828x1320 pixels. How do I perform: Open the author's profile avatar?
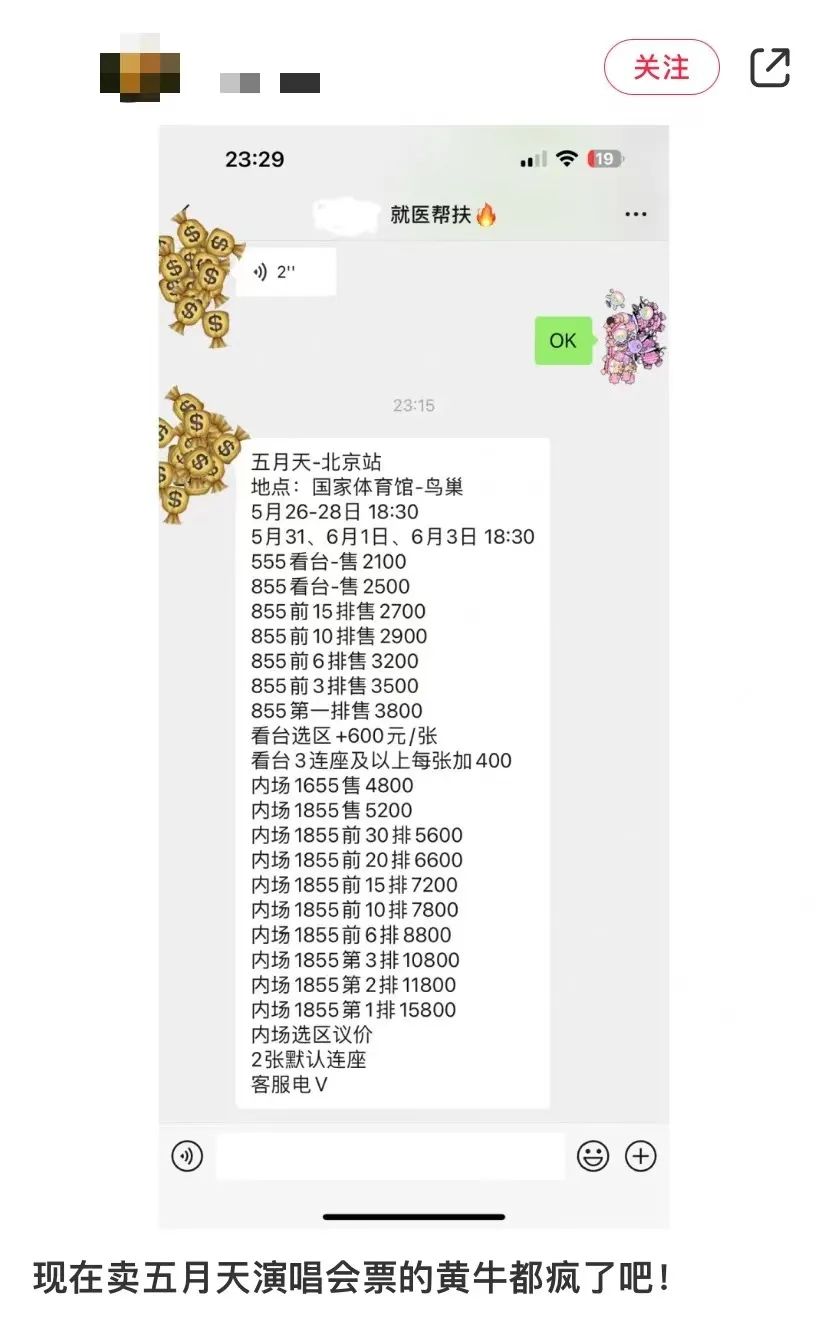coord(140,68)
